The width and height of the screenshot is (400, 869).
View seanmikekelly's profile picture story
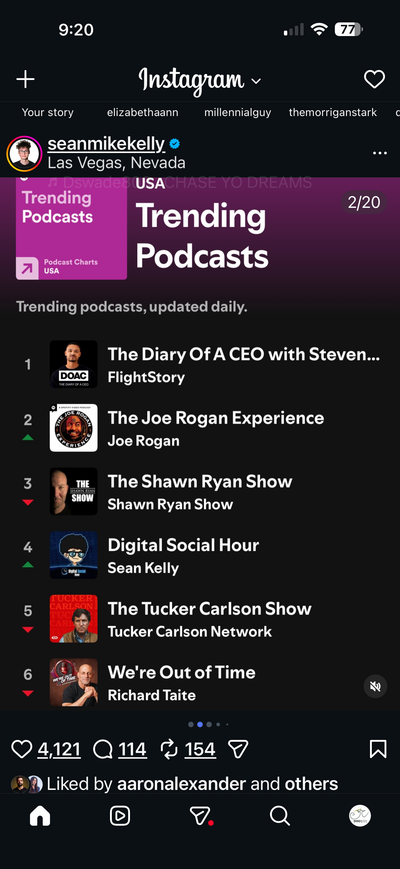[x=24, y=154]
